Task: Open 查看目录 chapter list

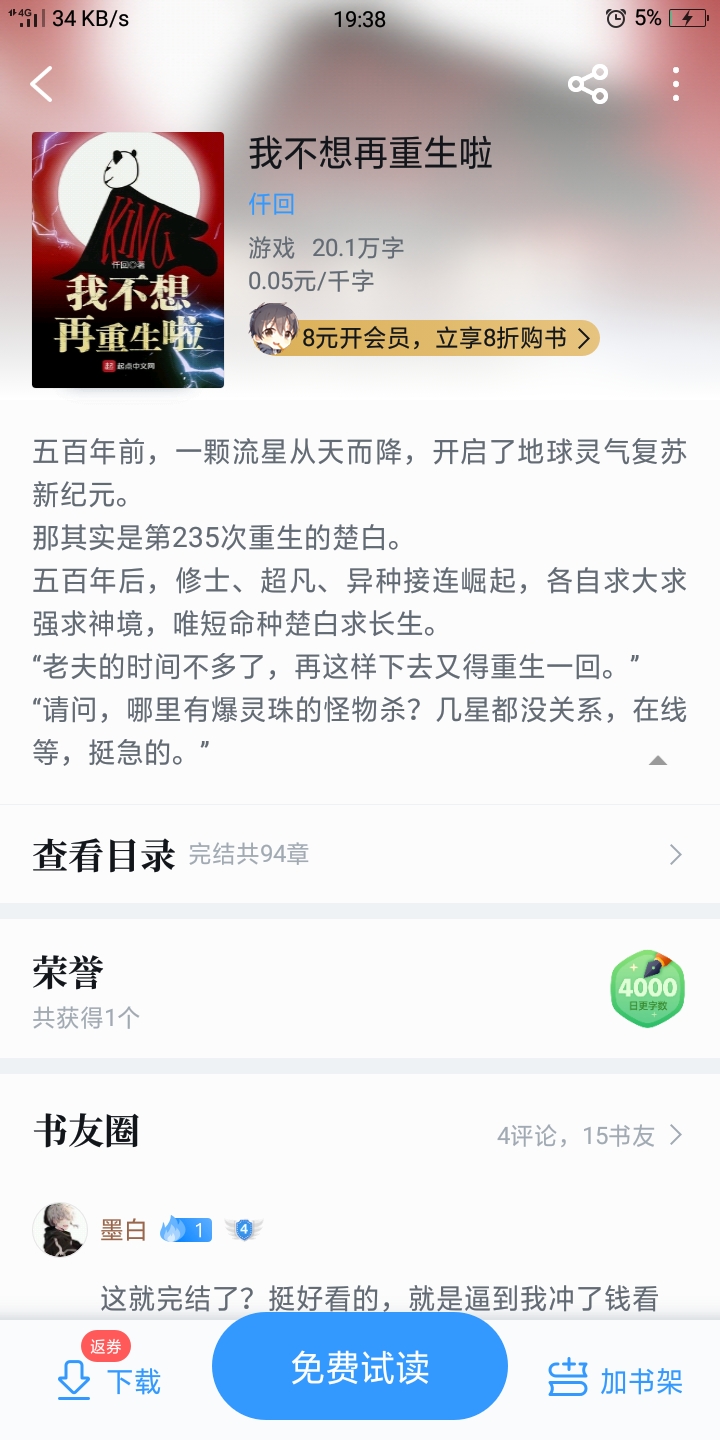Action: point(360,854)
